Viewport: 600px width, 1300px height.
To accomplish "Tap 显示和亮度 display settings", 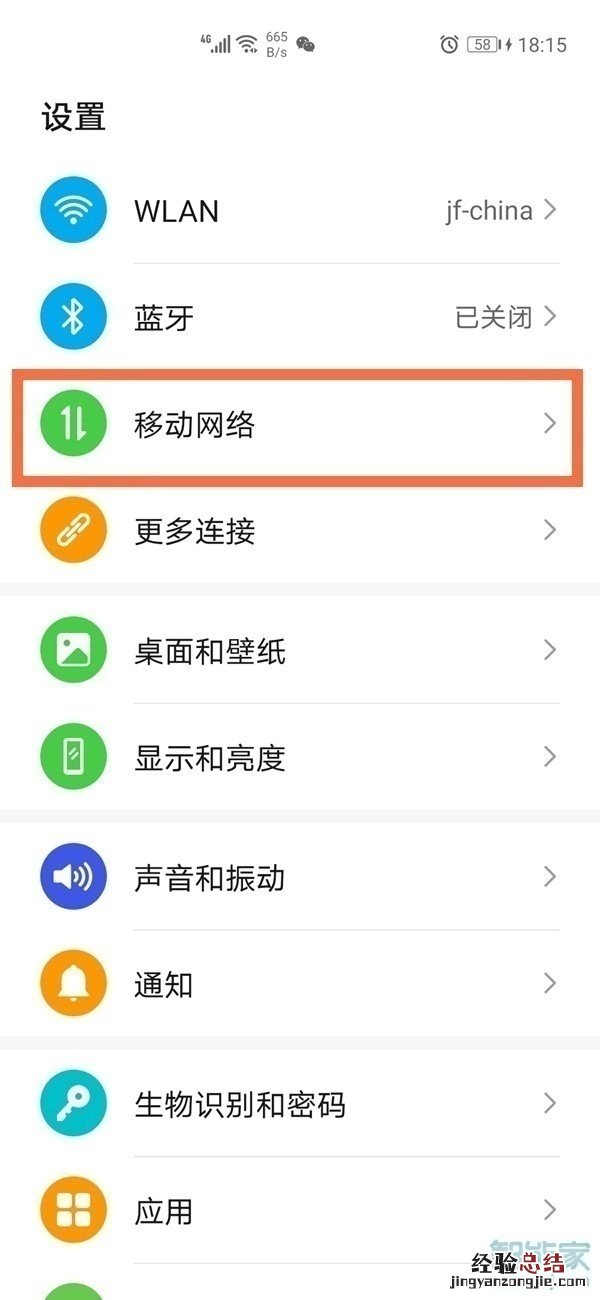I will click(x=300, y=758).
